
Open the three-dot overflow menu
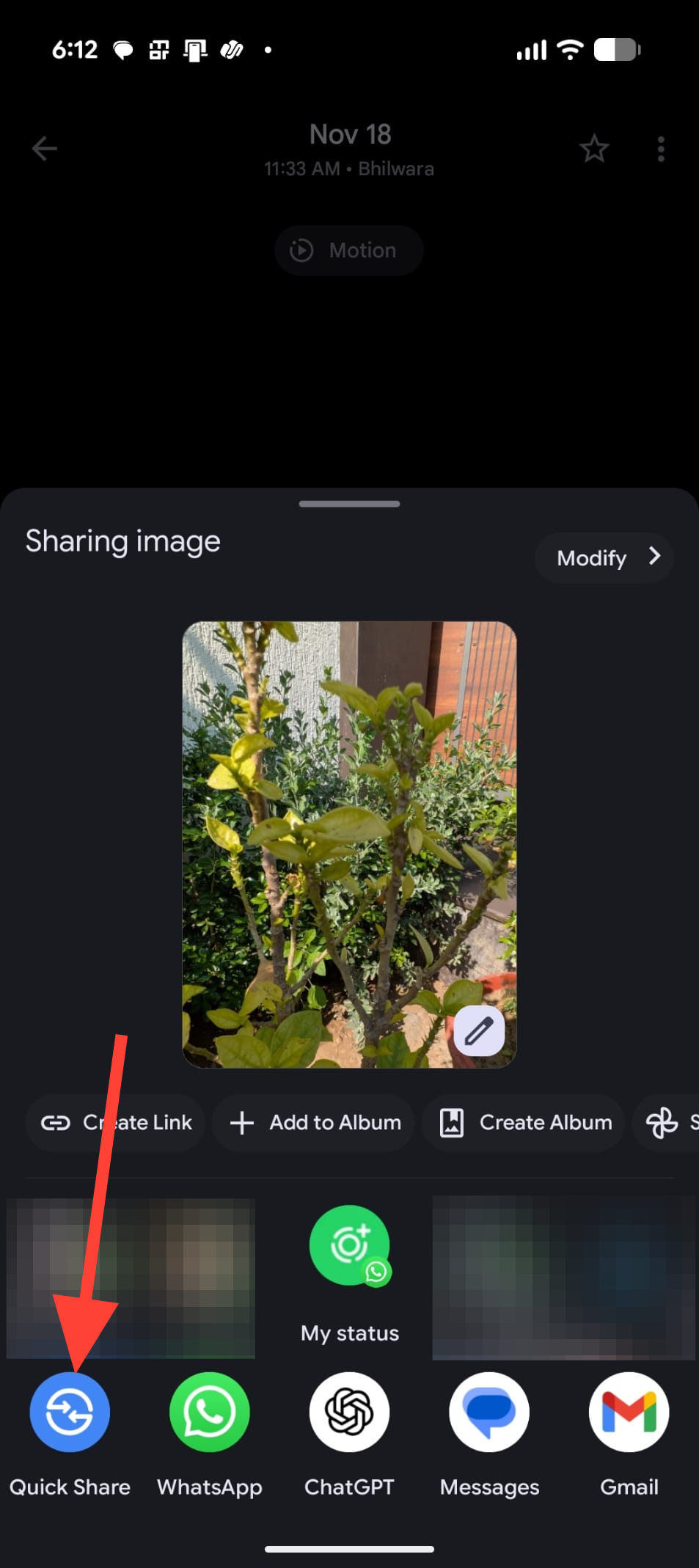(x=661, y=149)
